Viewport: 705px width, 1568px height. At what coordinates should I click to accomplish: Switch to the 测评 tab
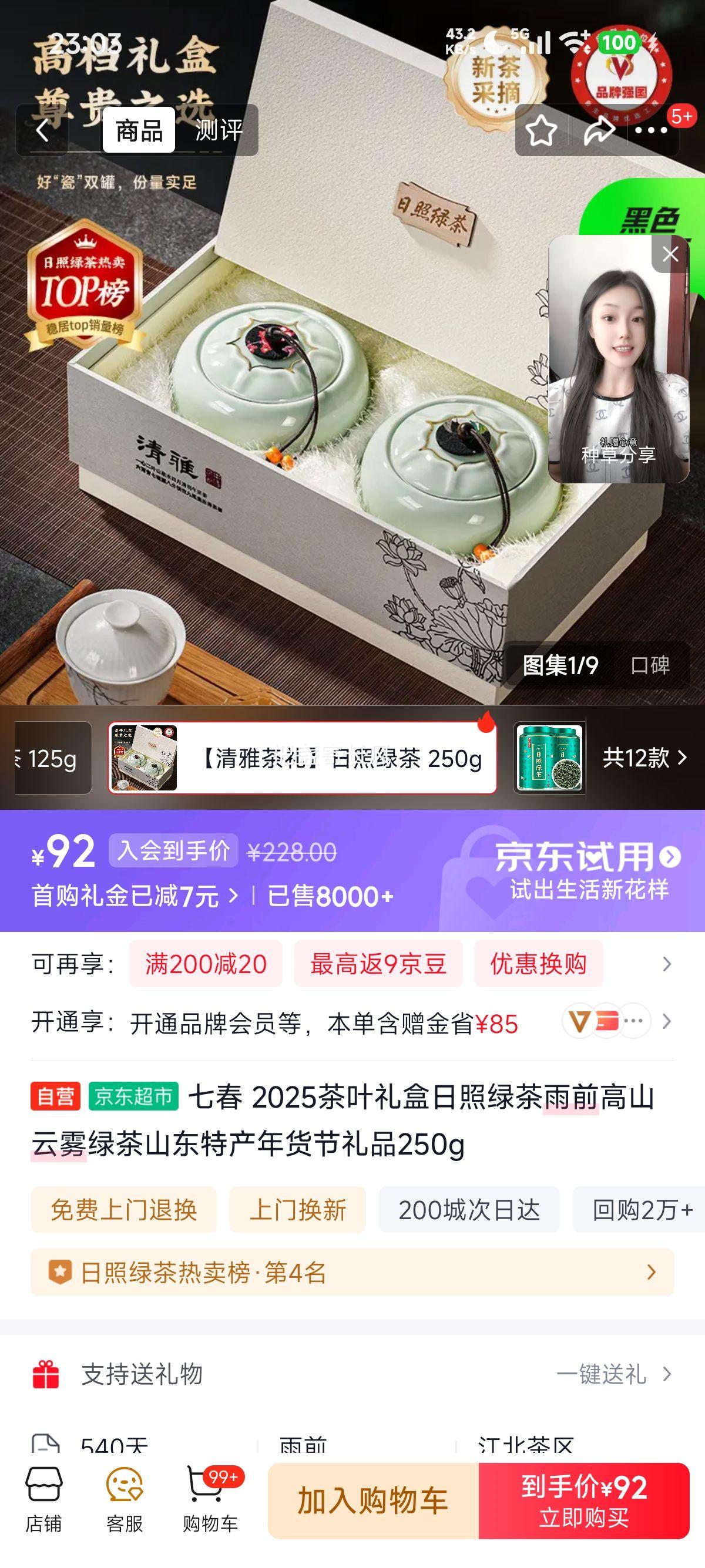[x=216, y=130]
